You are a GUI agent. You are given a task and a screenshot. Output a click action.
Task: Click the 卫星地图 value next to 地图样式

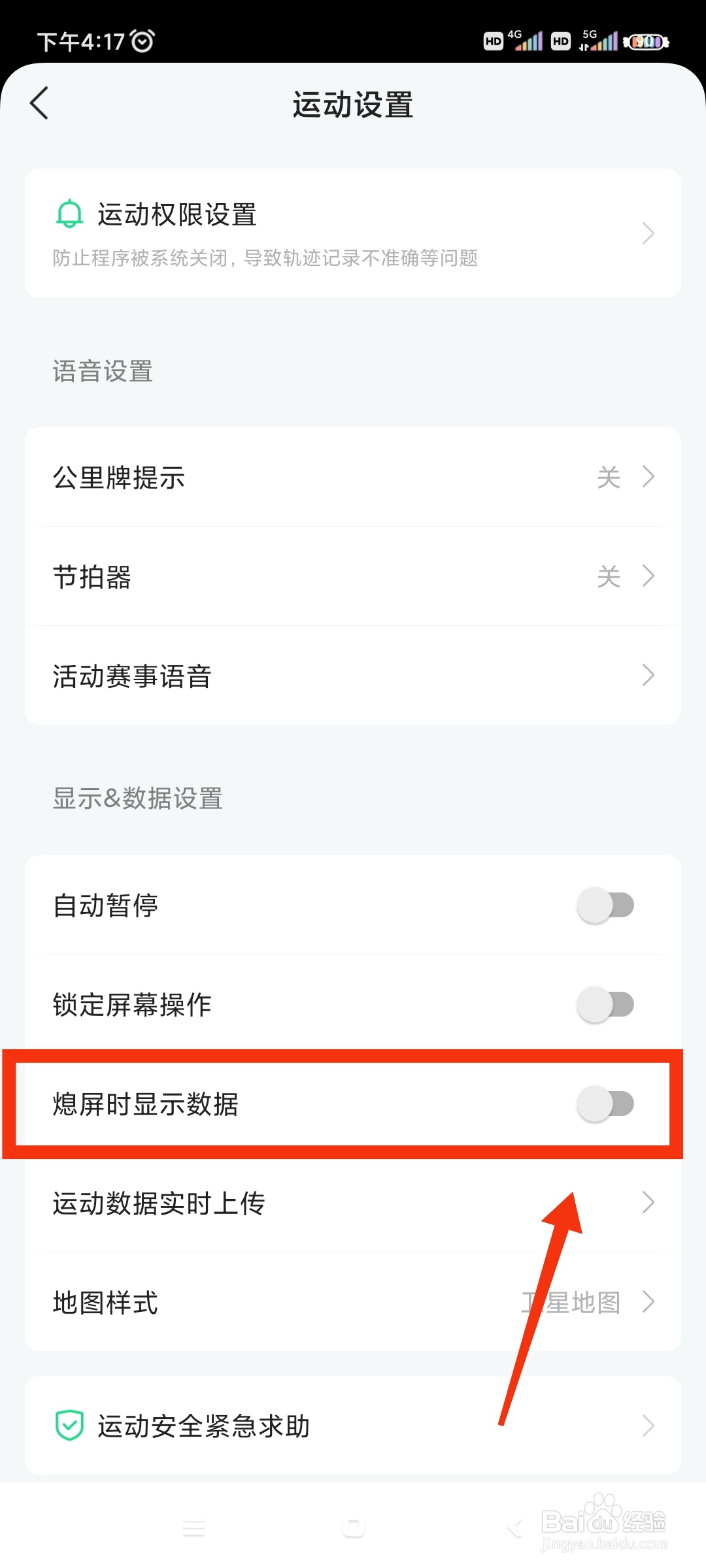[x=572, y=1302]
